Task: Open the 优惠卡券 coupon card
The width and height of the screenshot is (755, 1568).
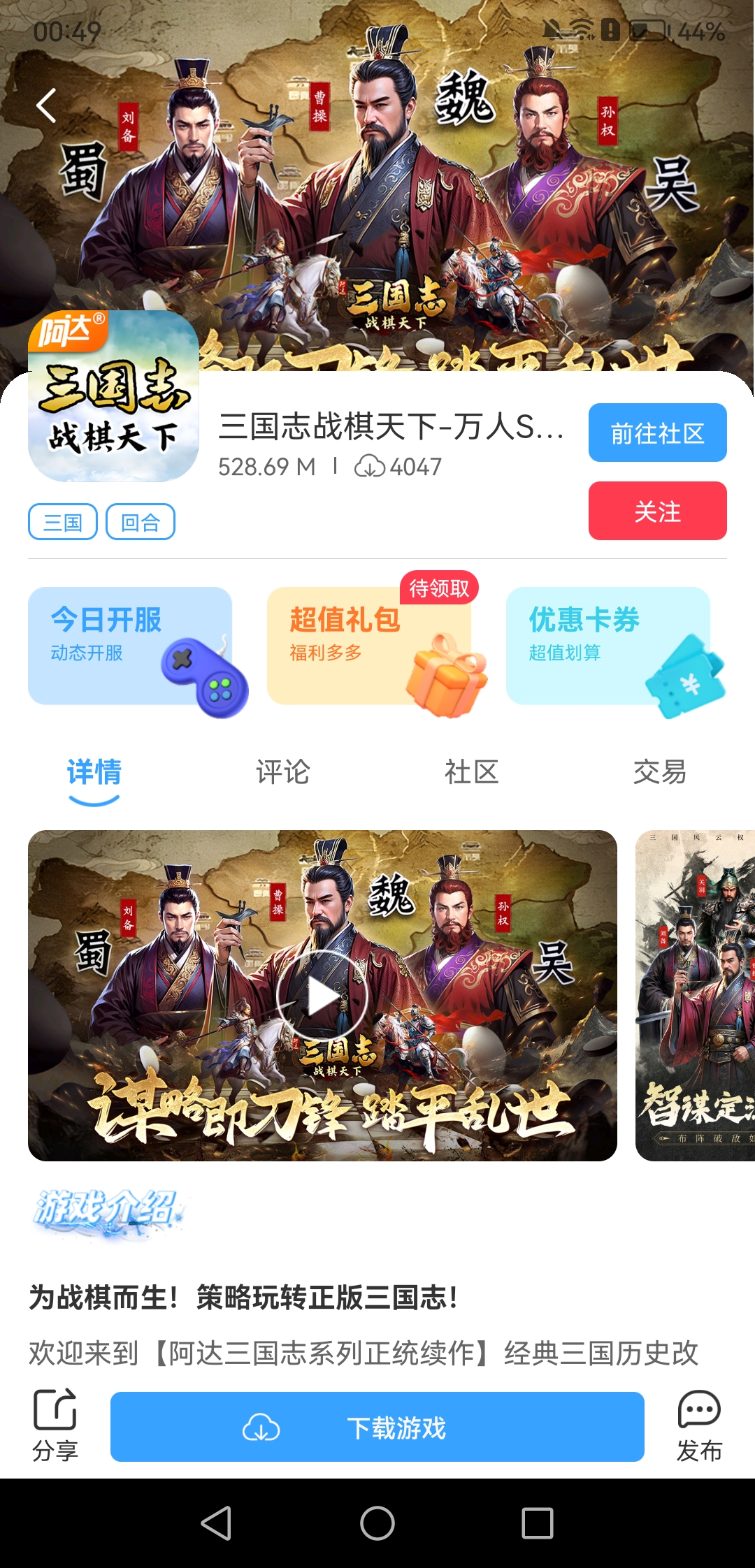Action: coord(608,646)
